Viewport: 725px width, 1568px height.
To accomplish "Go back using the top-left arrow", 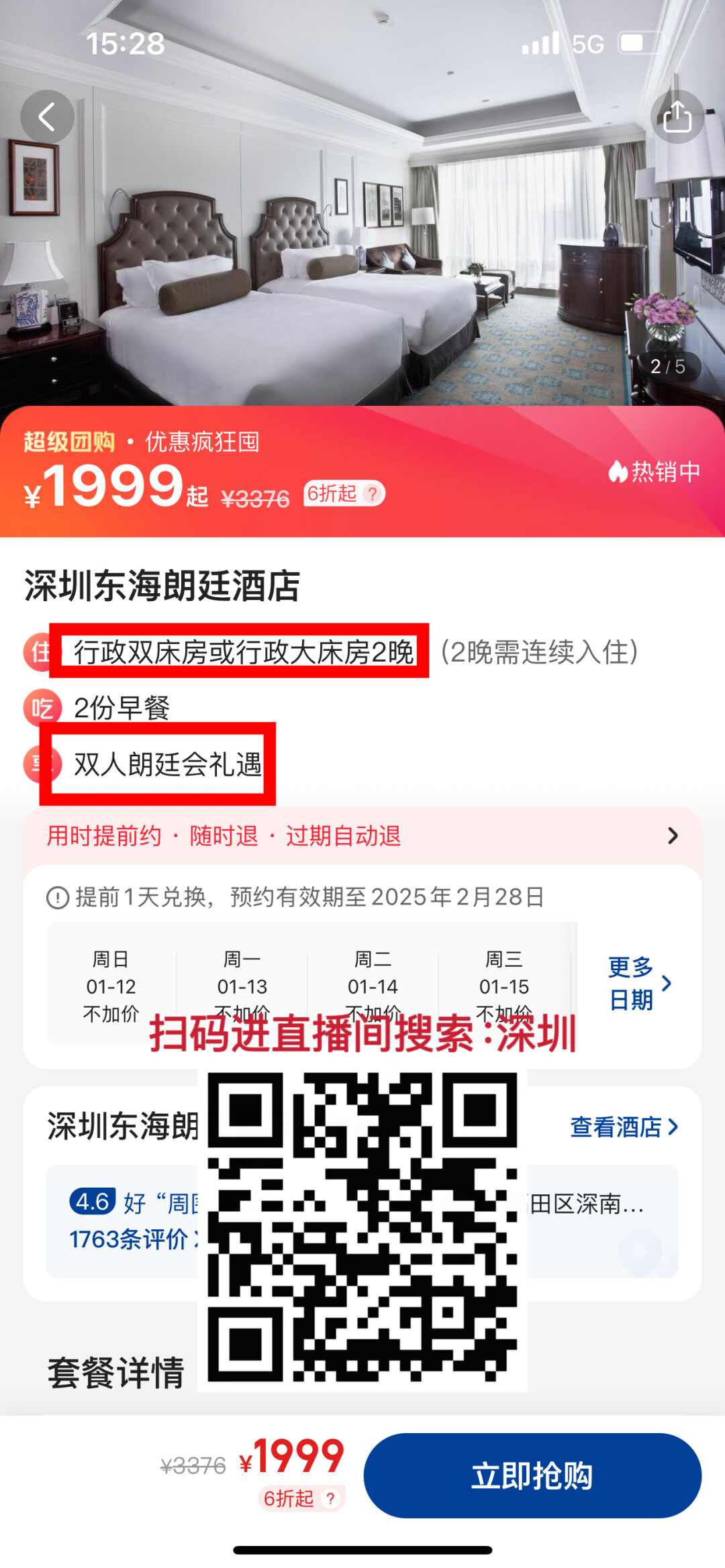I will [x=47, y=117].
